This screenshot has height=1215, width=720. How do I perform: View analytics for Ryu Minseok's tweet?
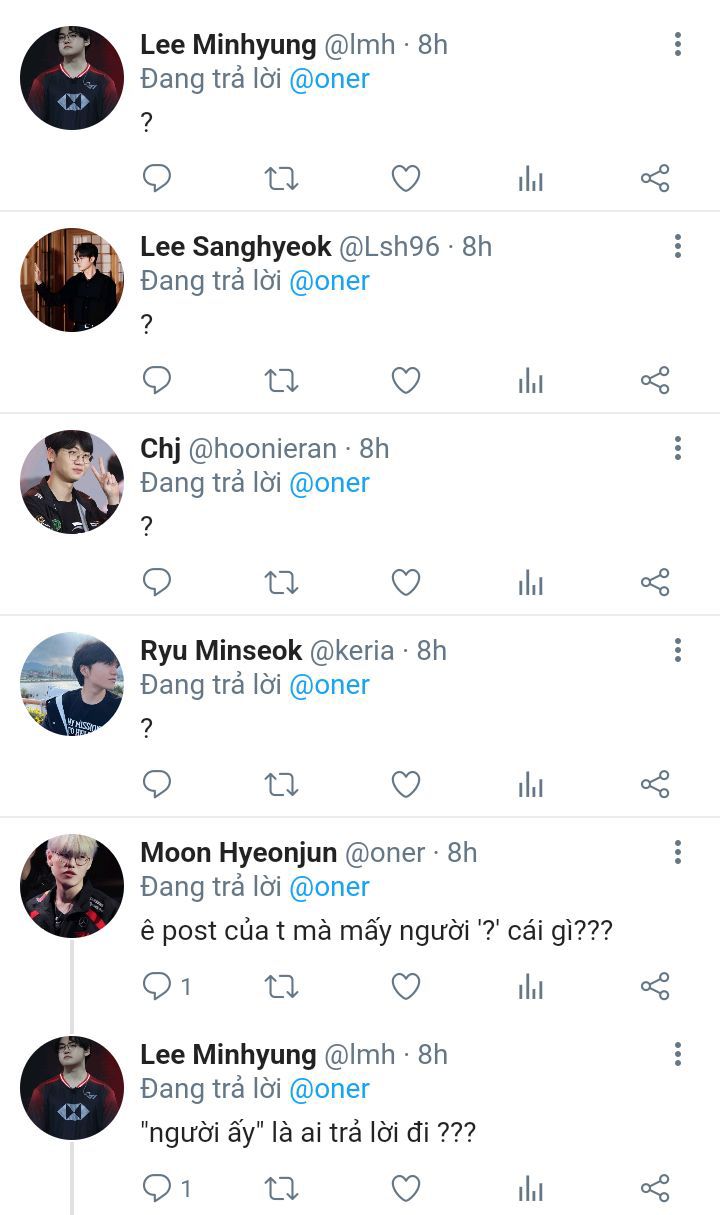point(530,785)
